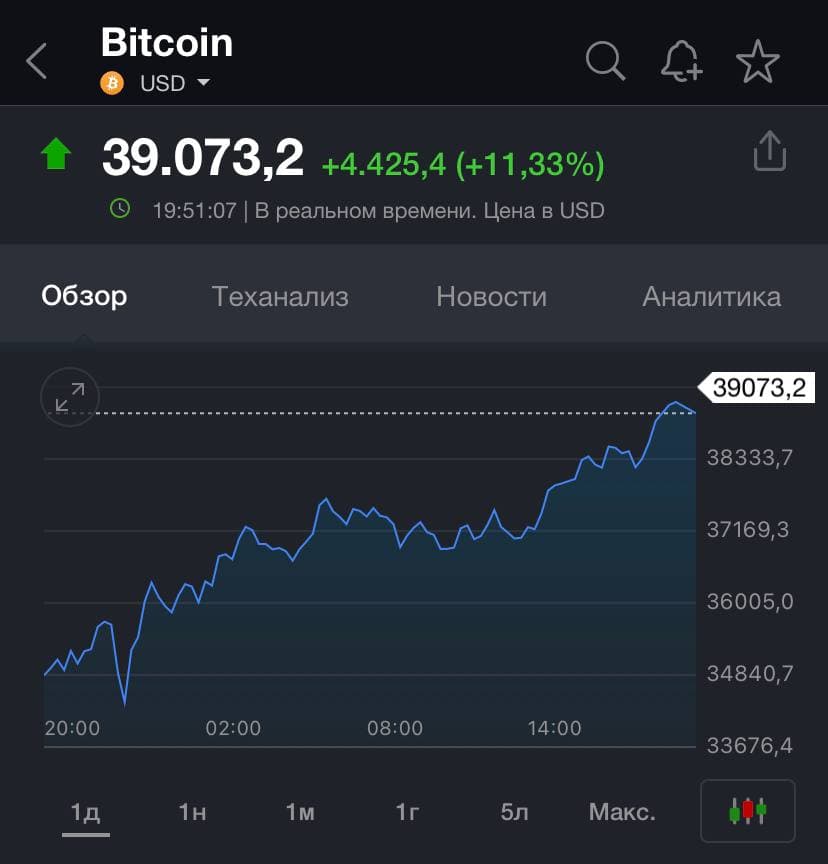This screenshot has height=864, width=828.
Task: Open the Новости tab
Action: (491, 296)
